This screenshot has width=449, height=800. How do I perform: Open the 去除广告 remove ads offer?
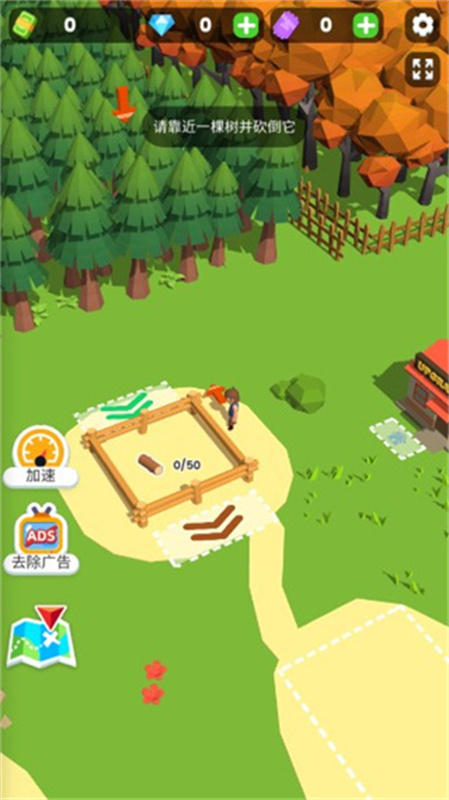(x=41, y=539)
